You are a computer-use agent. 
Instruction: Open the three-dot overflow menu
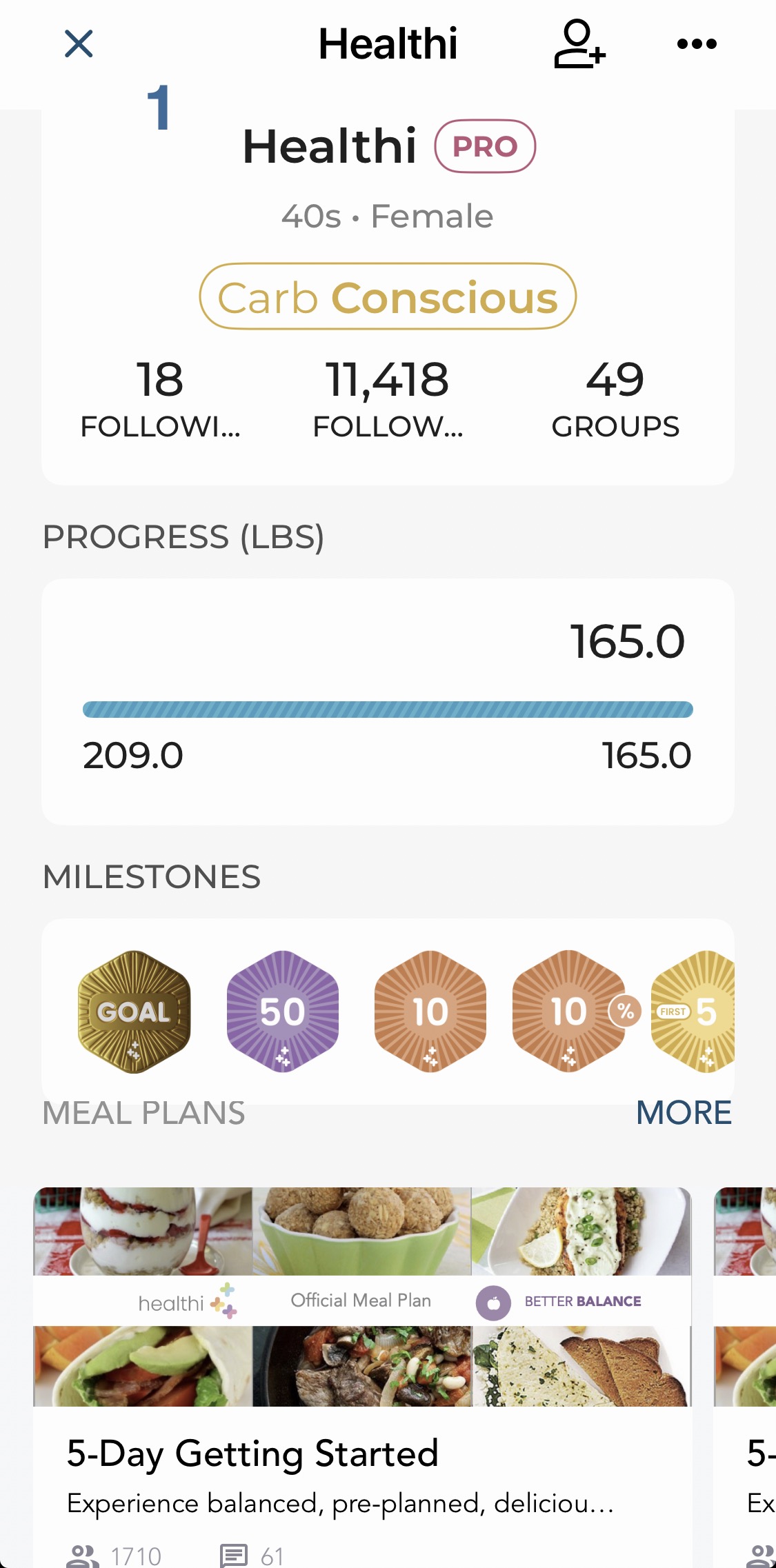697,44
